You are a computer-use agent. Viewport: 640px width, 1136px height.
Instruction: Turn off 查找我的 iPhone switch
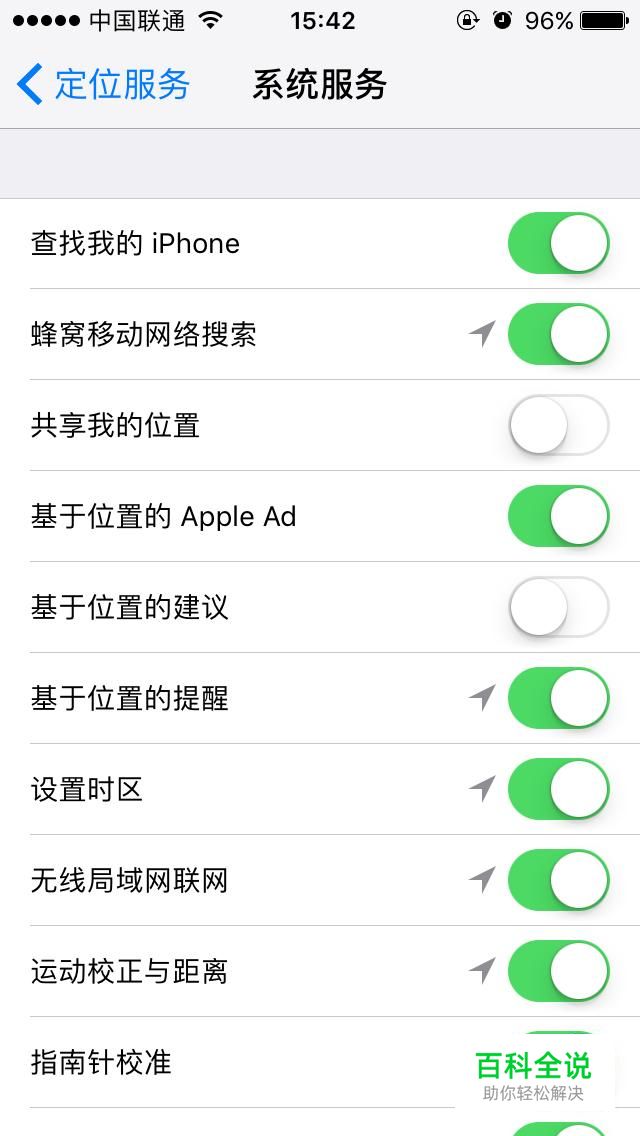pyautogui.click(x=559, y=243)
